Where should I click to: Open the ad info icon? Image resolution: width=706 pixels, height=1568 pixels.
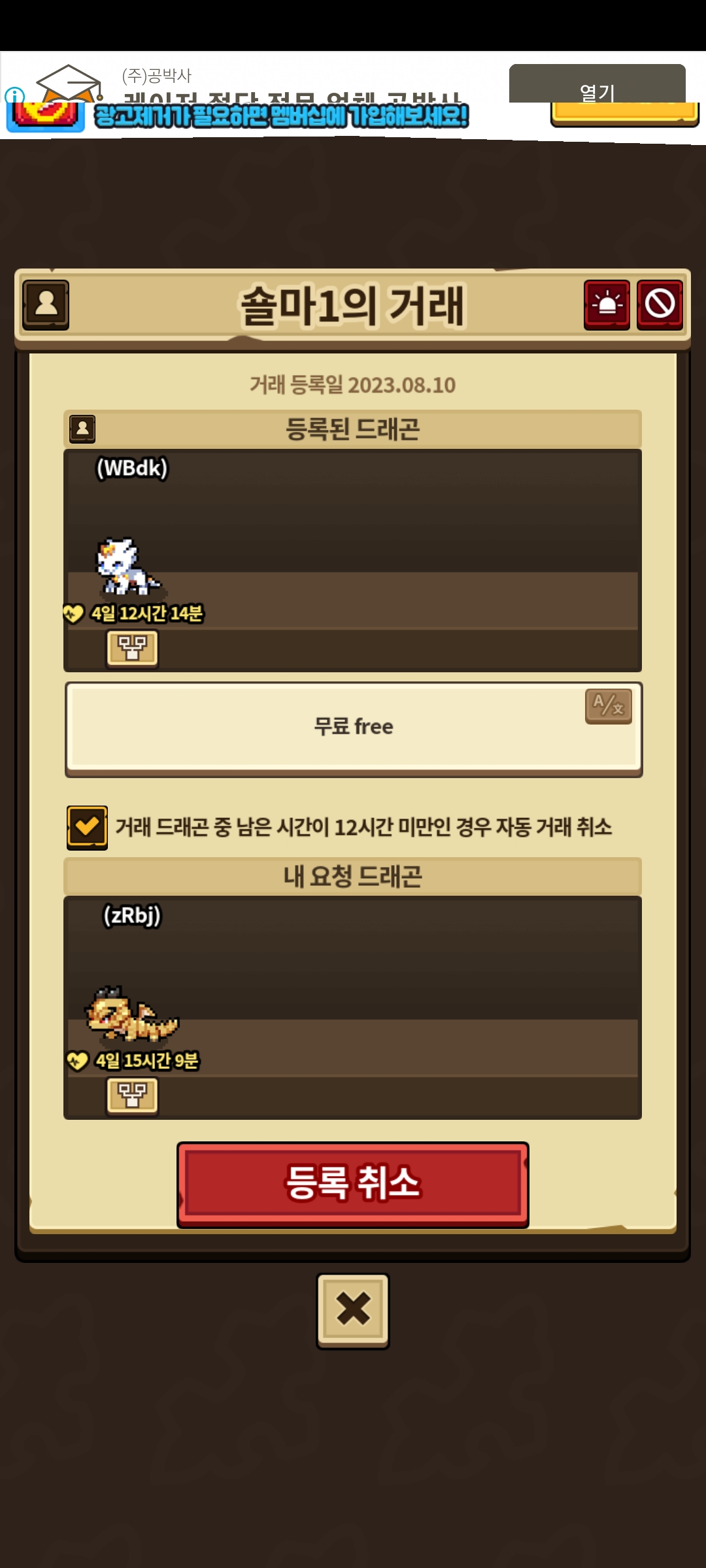[14, 96]
